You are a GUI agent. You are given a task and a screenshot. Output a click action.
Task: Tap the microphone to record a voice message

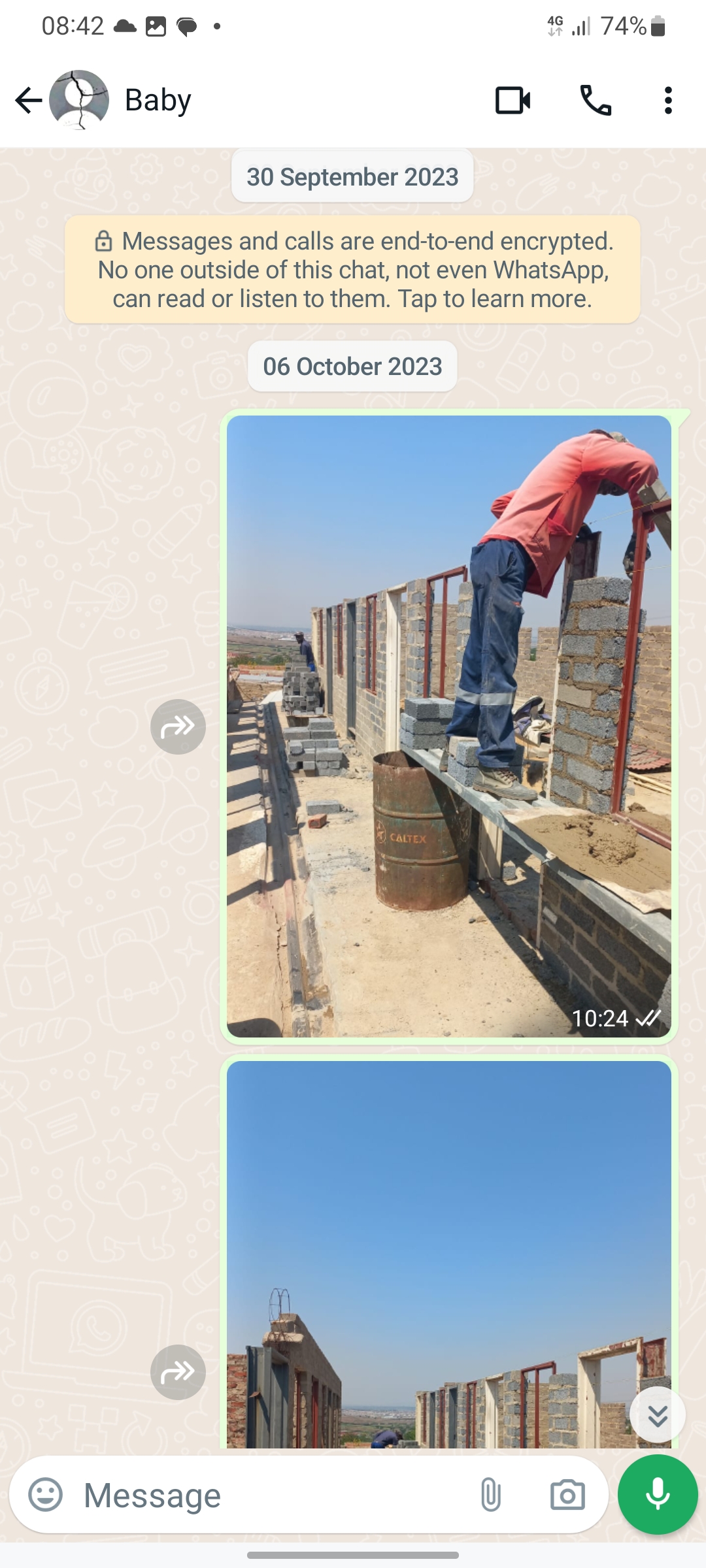[x=658, y=1495]
